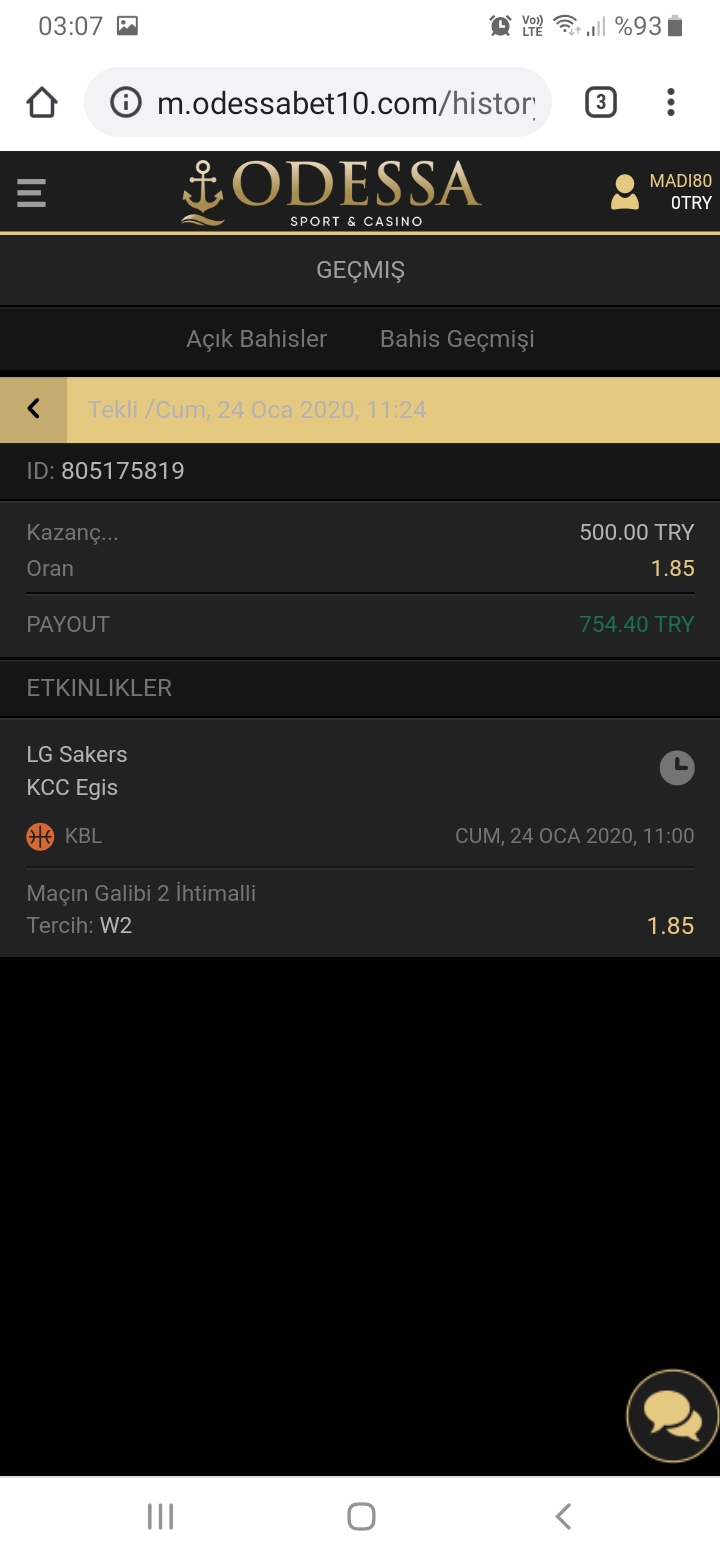Switch to the Açık Bahisler tab
This screenshot has width=720, height=1560.
[x=257, y=339]
